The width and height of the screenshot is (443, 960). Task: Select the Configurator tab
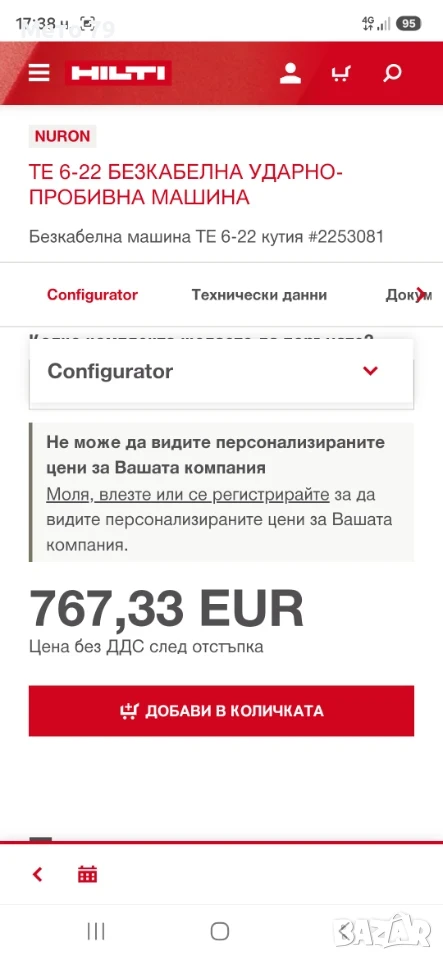coord(92,295)
